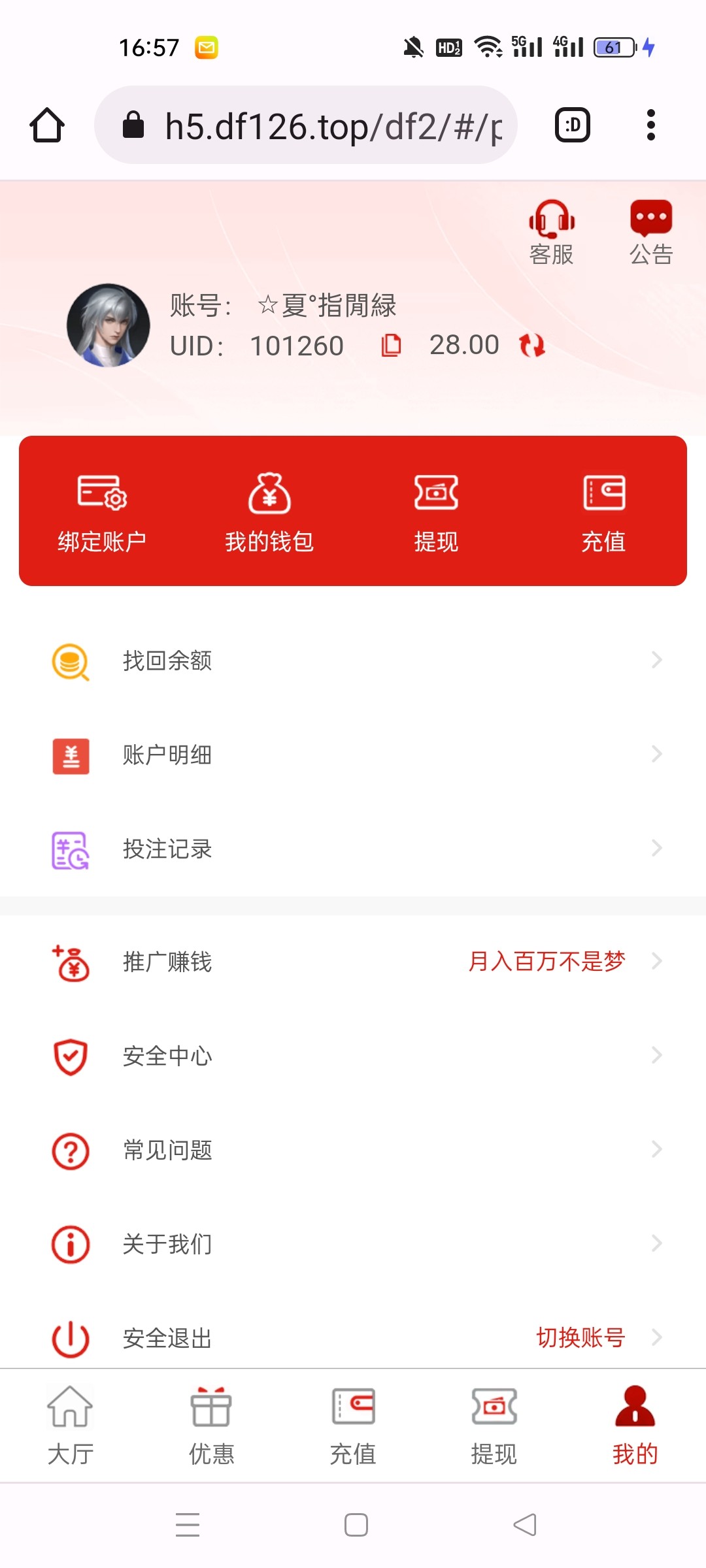706x1568 pixels.
Task: Refresh the 28.00 balance
Action: (532, 345)
